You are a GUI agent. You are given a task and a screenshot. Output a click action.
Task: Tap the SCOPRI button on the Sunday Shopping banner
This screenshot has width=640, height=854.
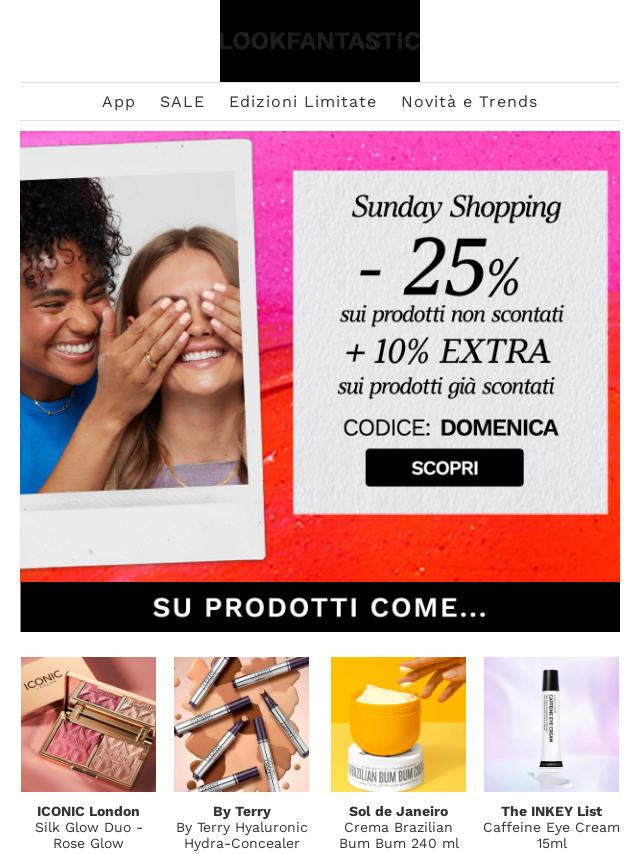pos(444,468)
